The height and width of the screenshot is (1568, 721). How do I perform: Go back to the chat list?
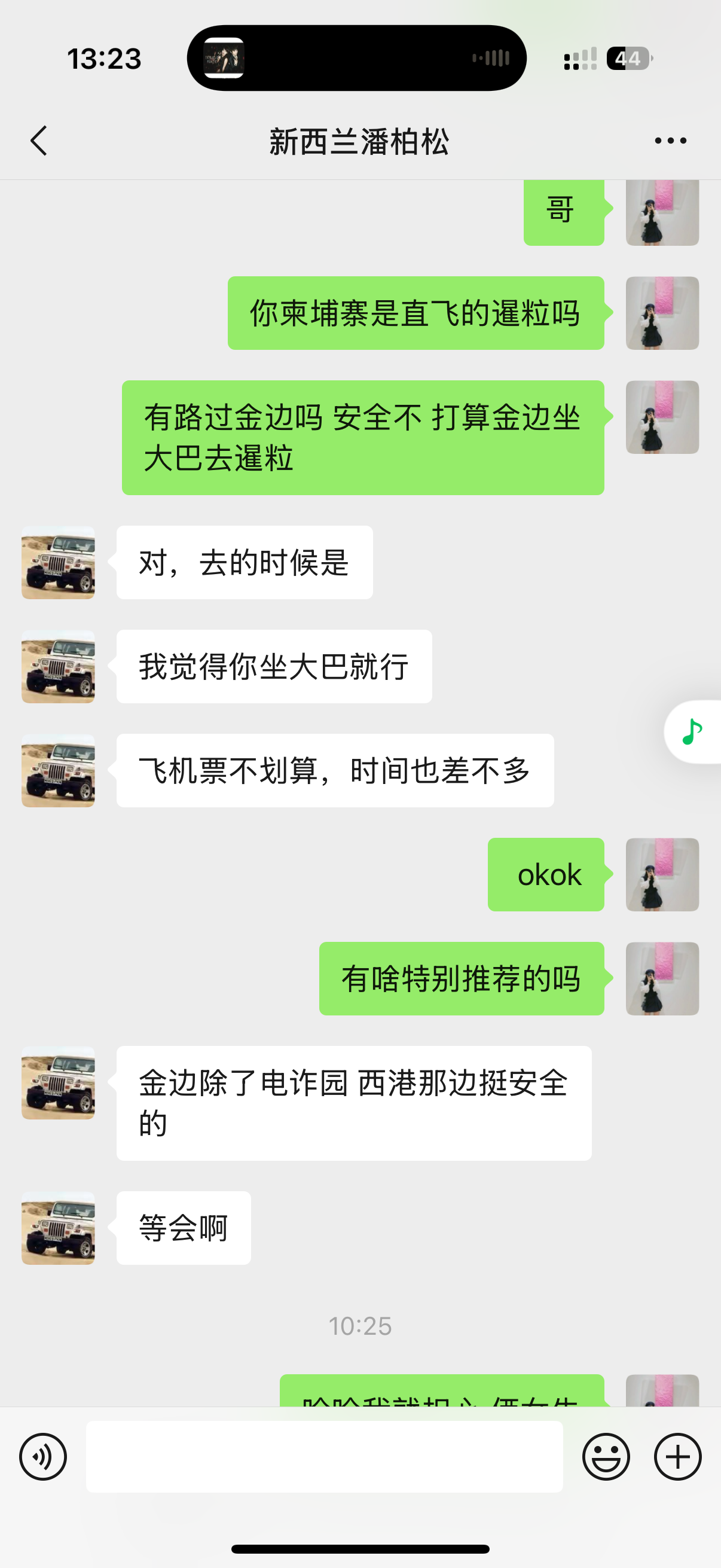(39, 141)
